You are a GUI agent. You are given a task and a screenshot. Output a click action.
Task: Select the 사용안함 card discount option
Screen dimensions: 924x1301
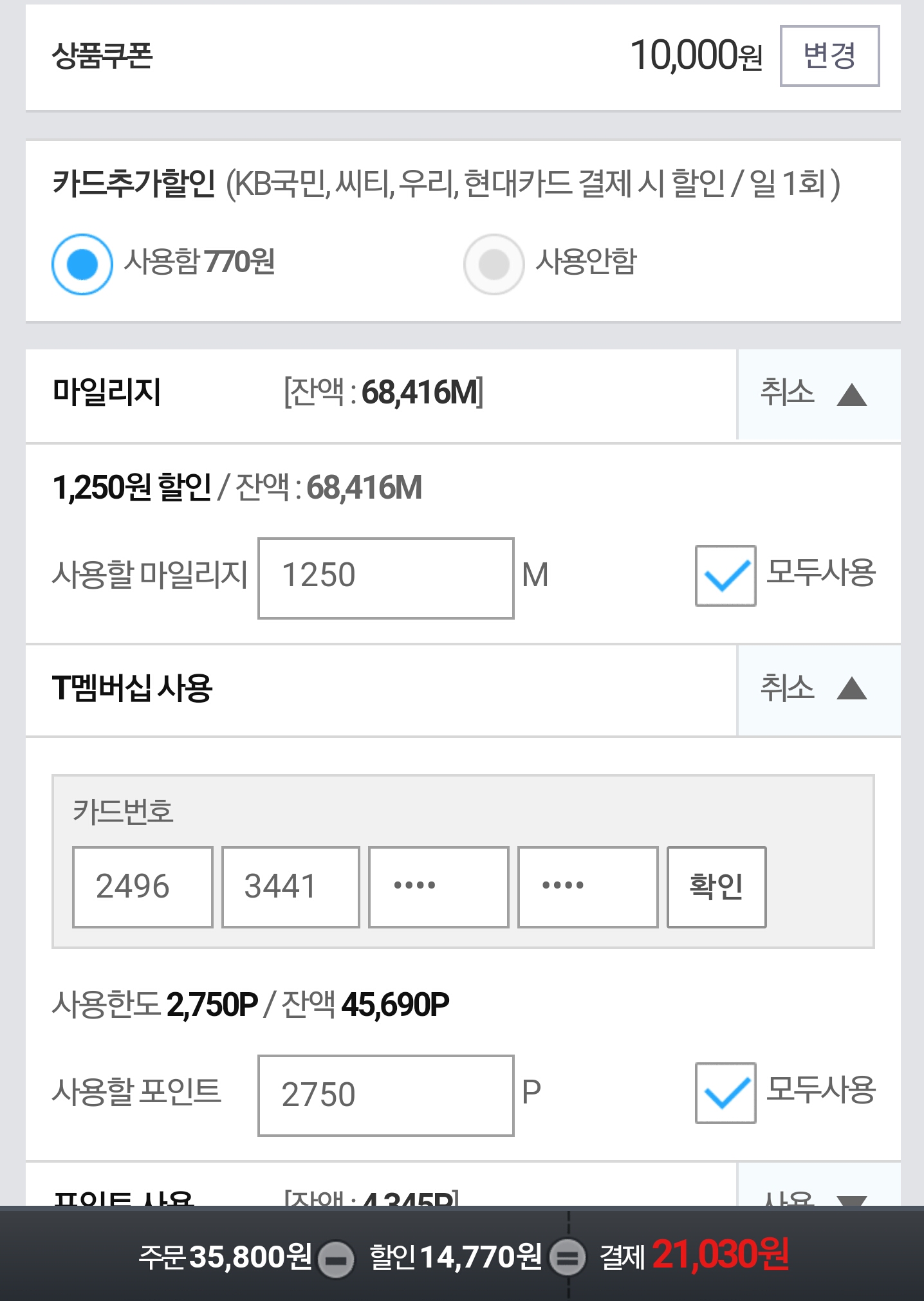coord(494,264)
